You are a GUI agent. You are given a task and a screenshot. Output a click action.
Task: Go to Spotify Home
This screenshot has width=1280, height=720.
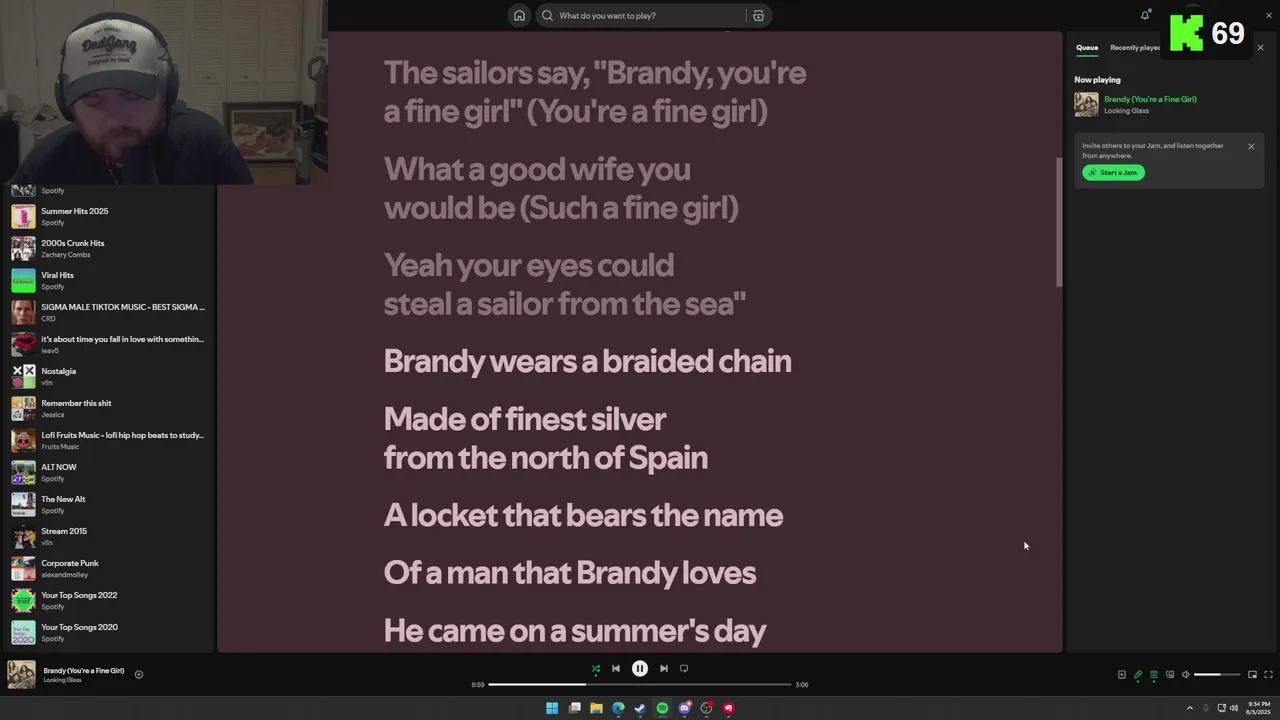point(519,15)
